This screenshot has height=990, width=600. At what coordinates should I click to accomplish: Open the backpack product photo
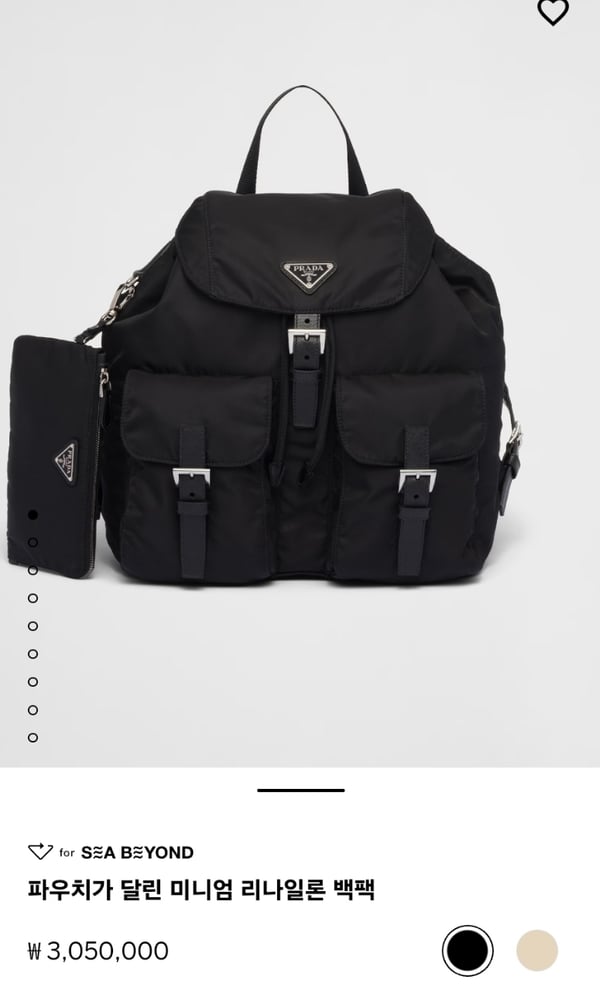click(x=300, y=380)
